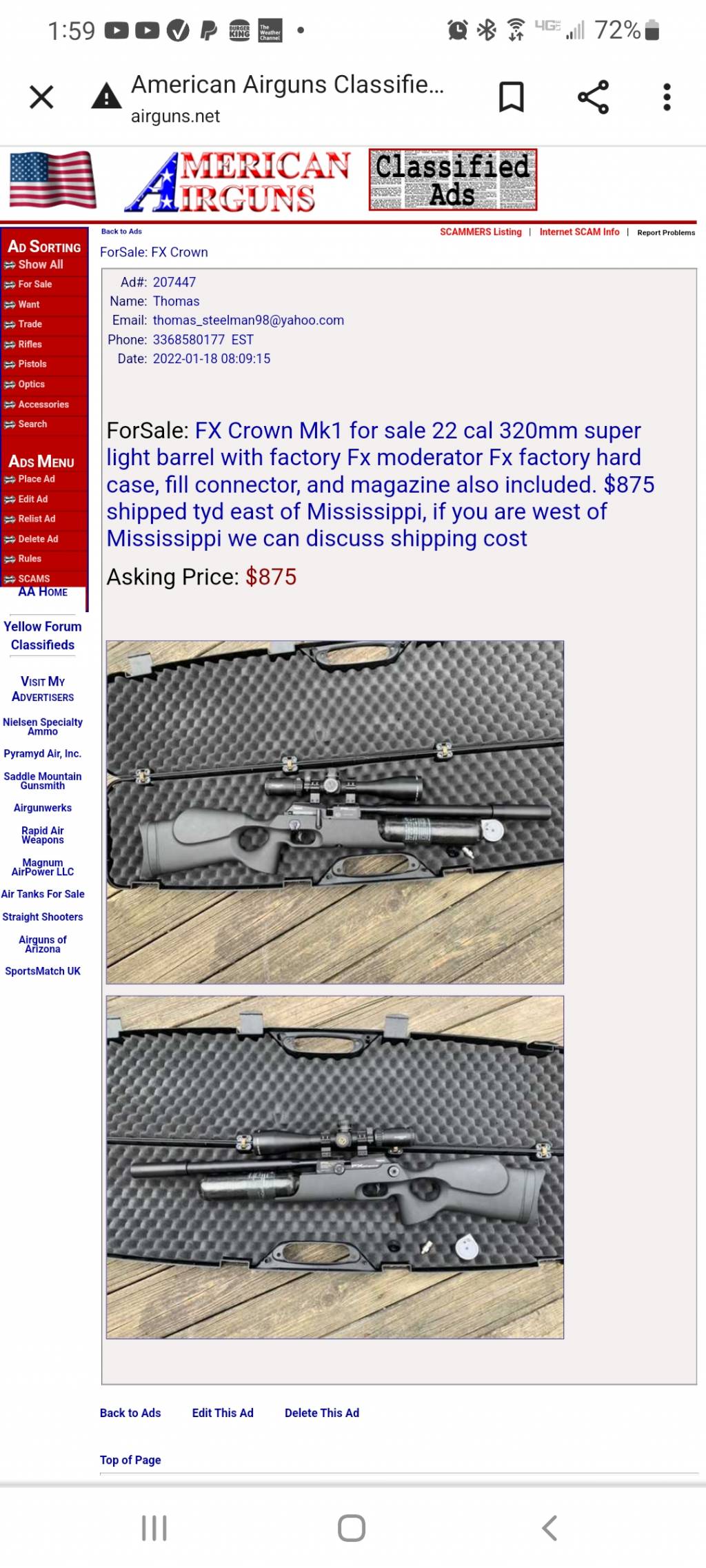Open the SCAMMERS Listing link
Image resolution: width=706 pixels, height=1568 pixels.
pos(481,232)
